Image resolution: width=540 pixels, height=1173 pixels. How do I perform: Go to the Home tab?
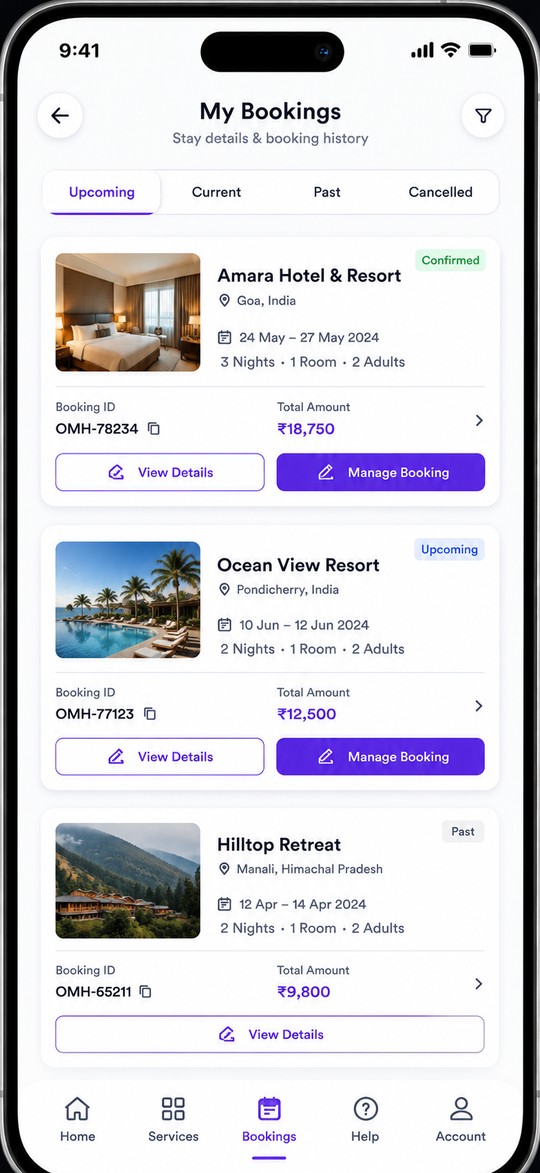click(78, 1120)
